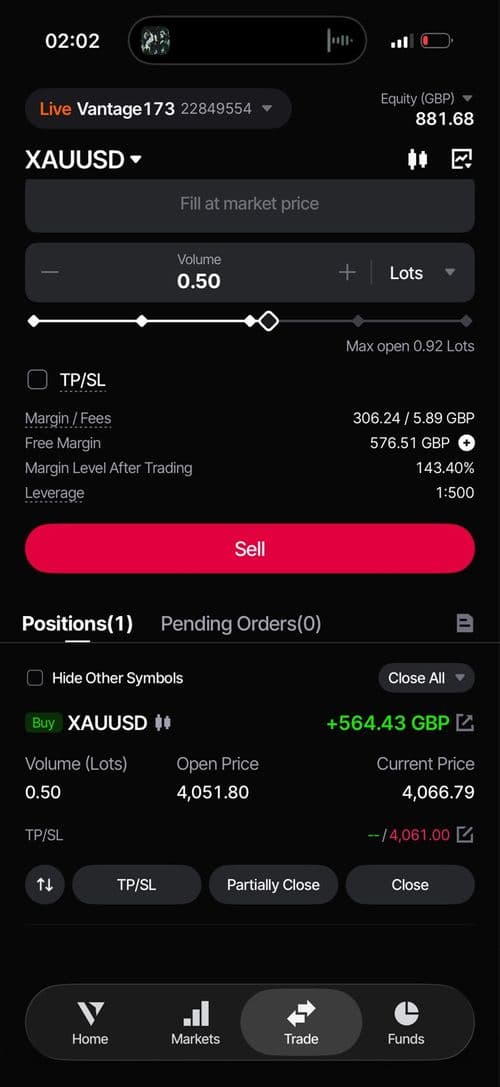Screen dimensions: 500x1087
Task: Check Hide Other Symbols
Action: pos(35,678)
